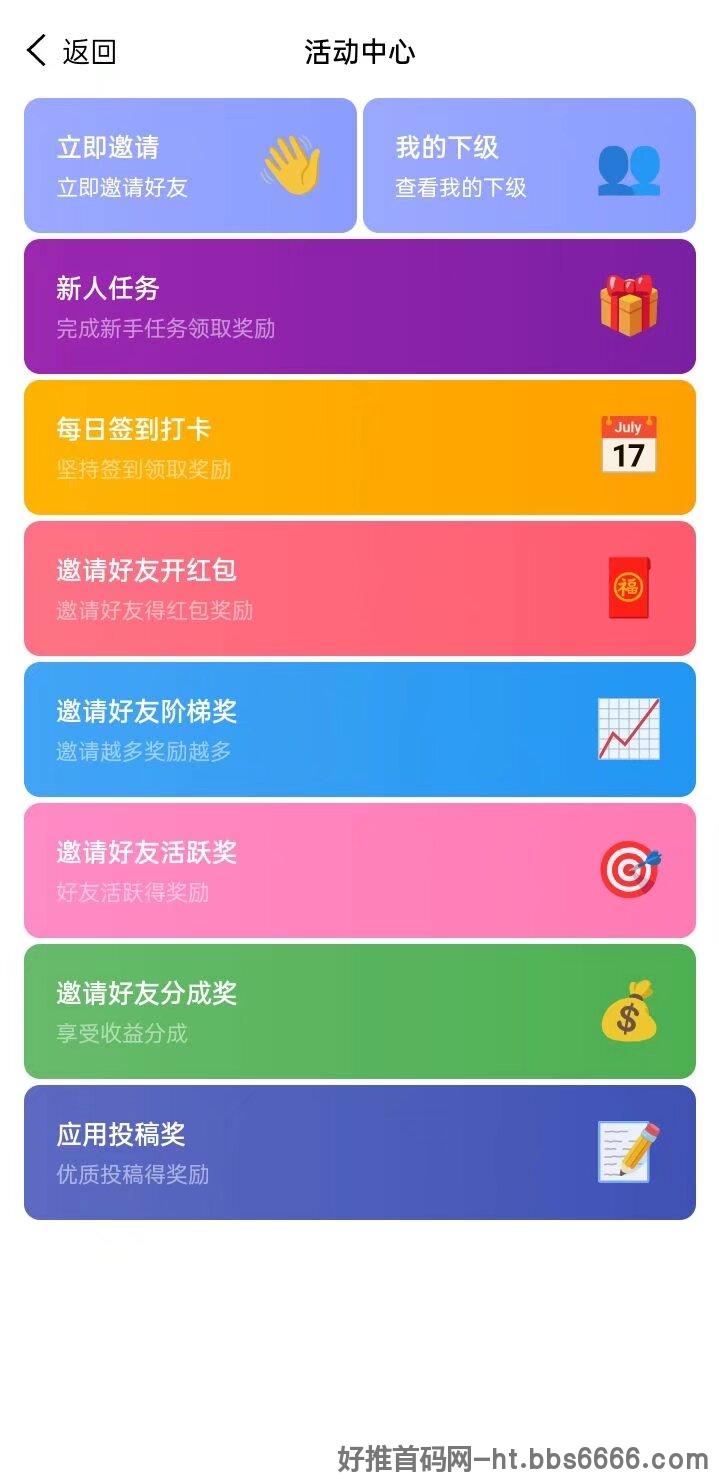Select 邀请好友开红包 card
Screen dimensions: 719x1479
(360, 588)
